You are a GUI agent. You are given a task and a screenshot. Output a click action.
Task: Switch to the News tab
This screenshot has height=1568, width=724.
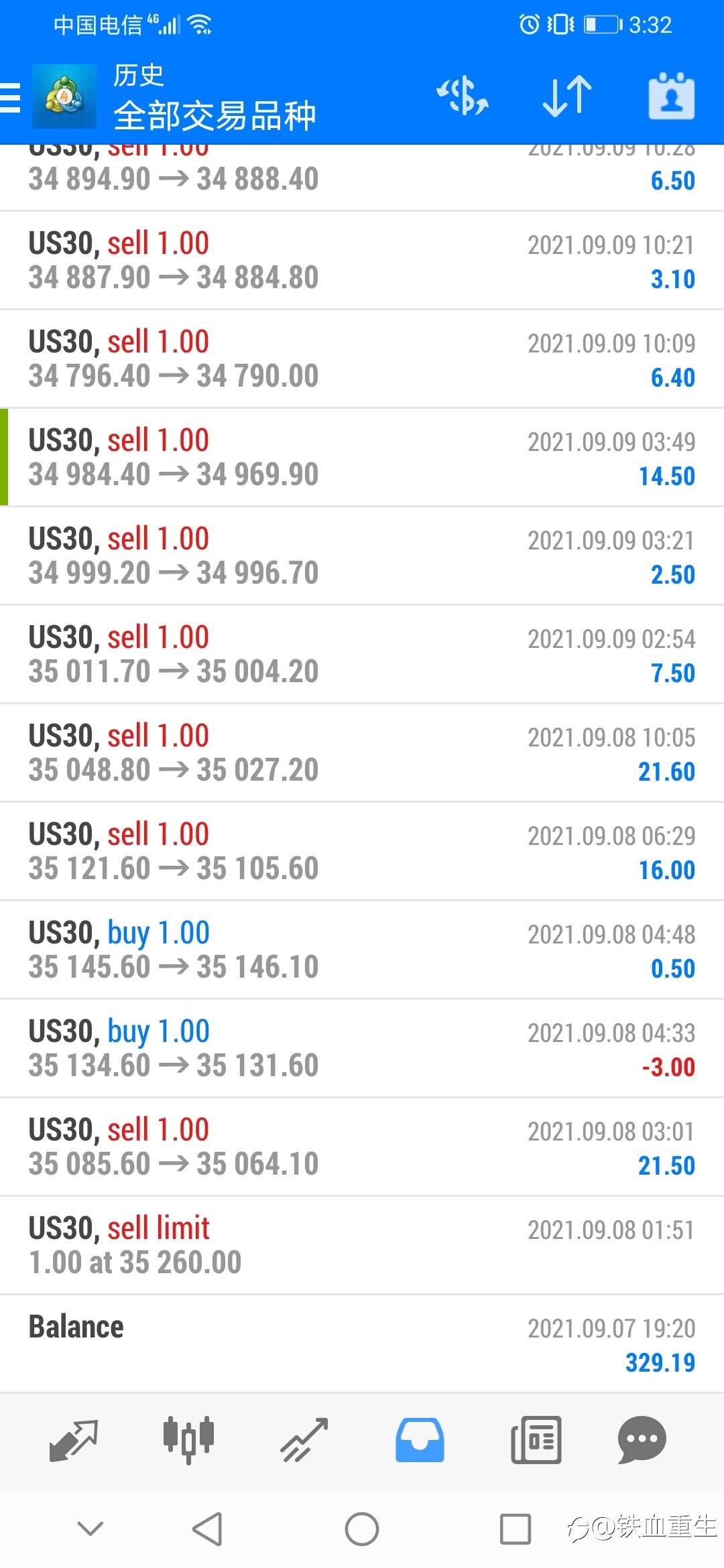pyautogui.click(x=536, y=1439)
